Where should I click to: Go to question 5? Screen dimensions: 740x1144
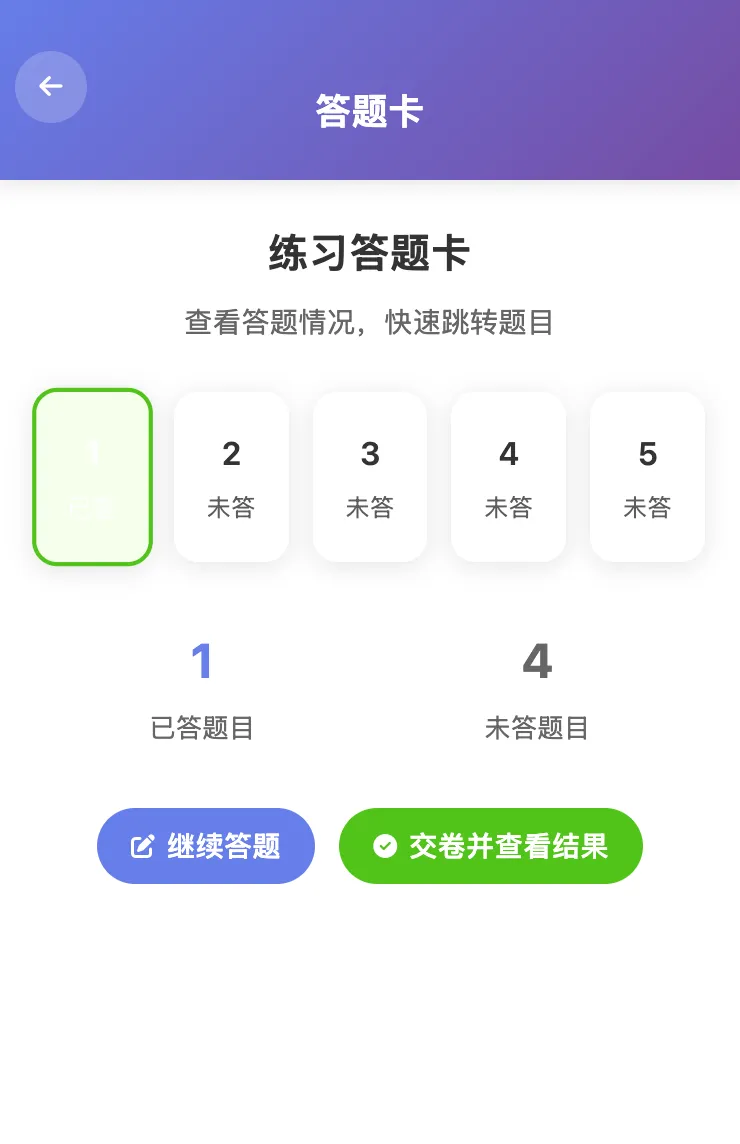pyautogui.click(x=647, y=477)
